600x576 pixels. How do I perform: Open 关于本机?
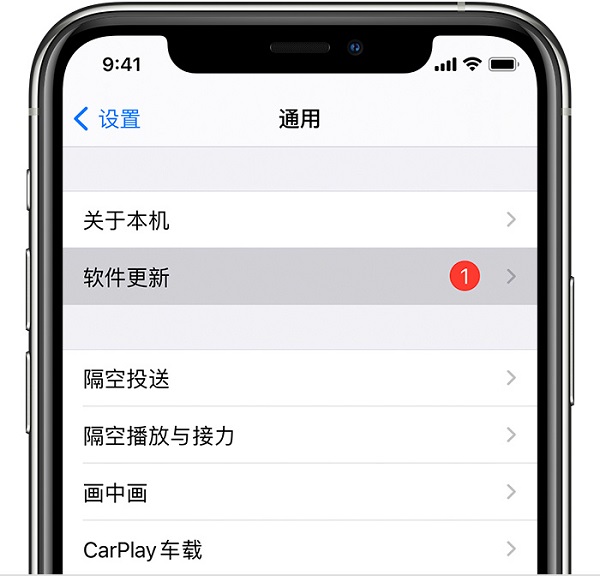pos(300,220)
